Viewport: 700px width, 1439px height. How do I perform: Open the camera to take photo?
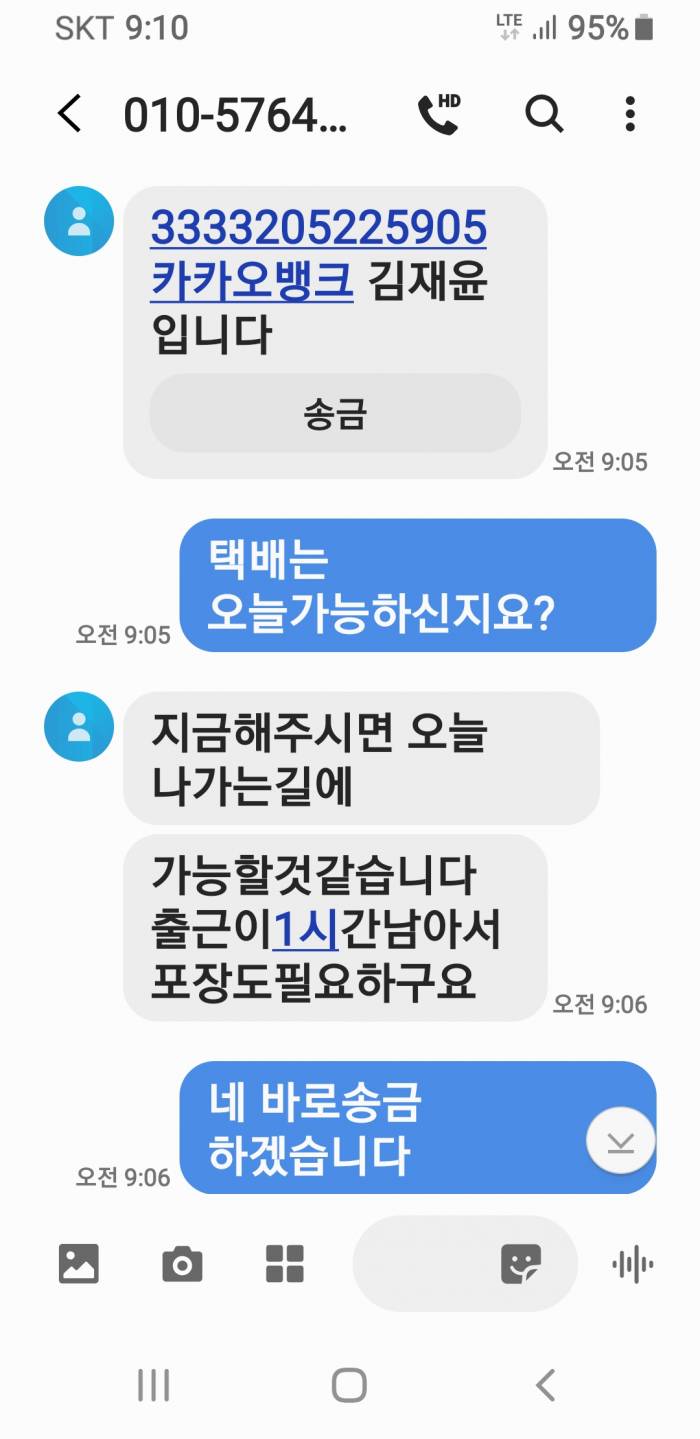tap(182, 1264)
